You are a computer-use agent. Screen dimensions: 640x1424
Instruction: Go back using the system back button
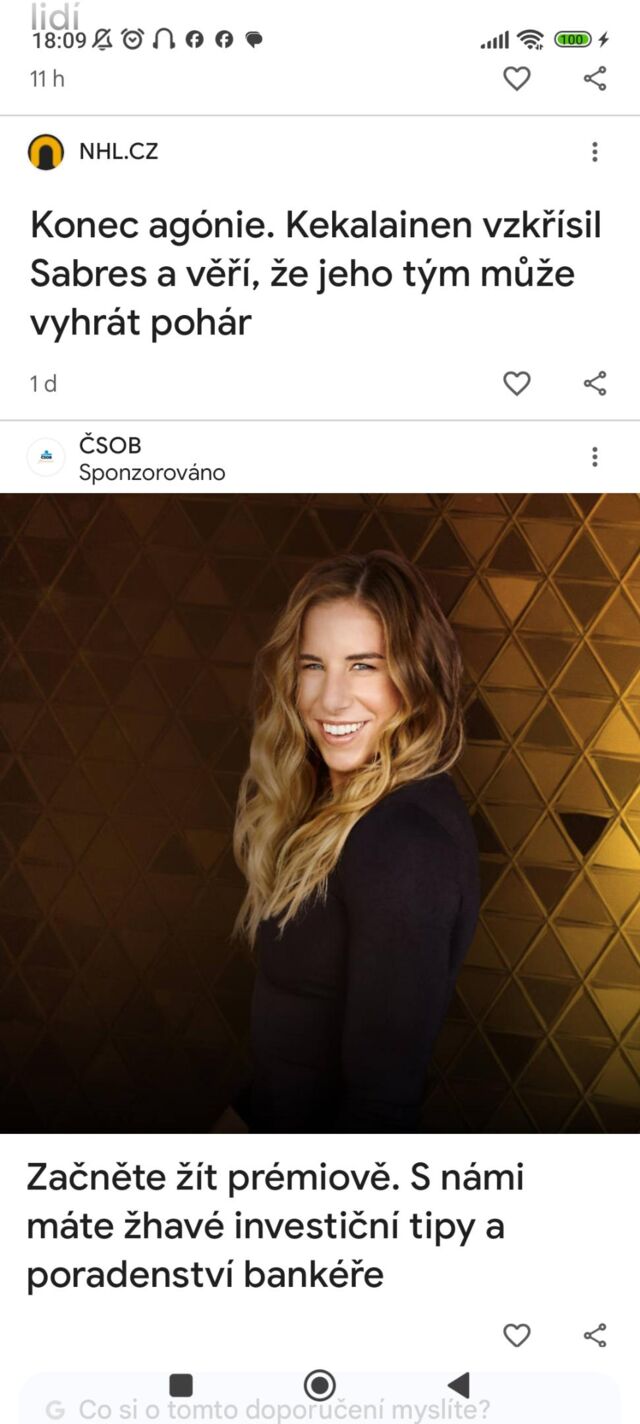(x=458, y=1385)
